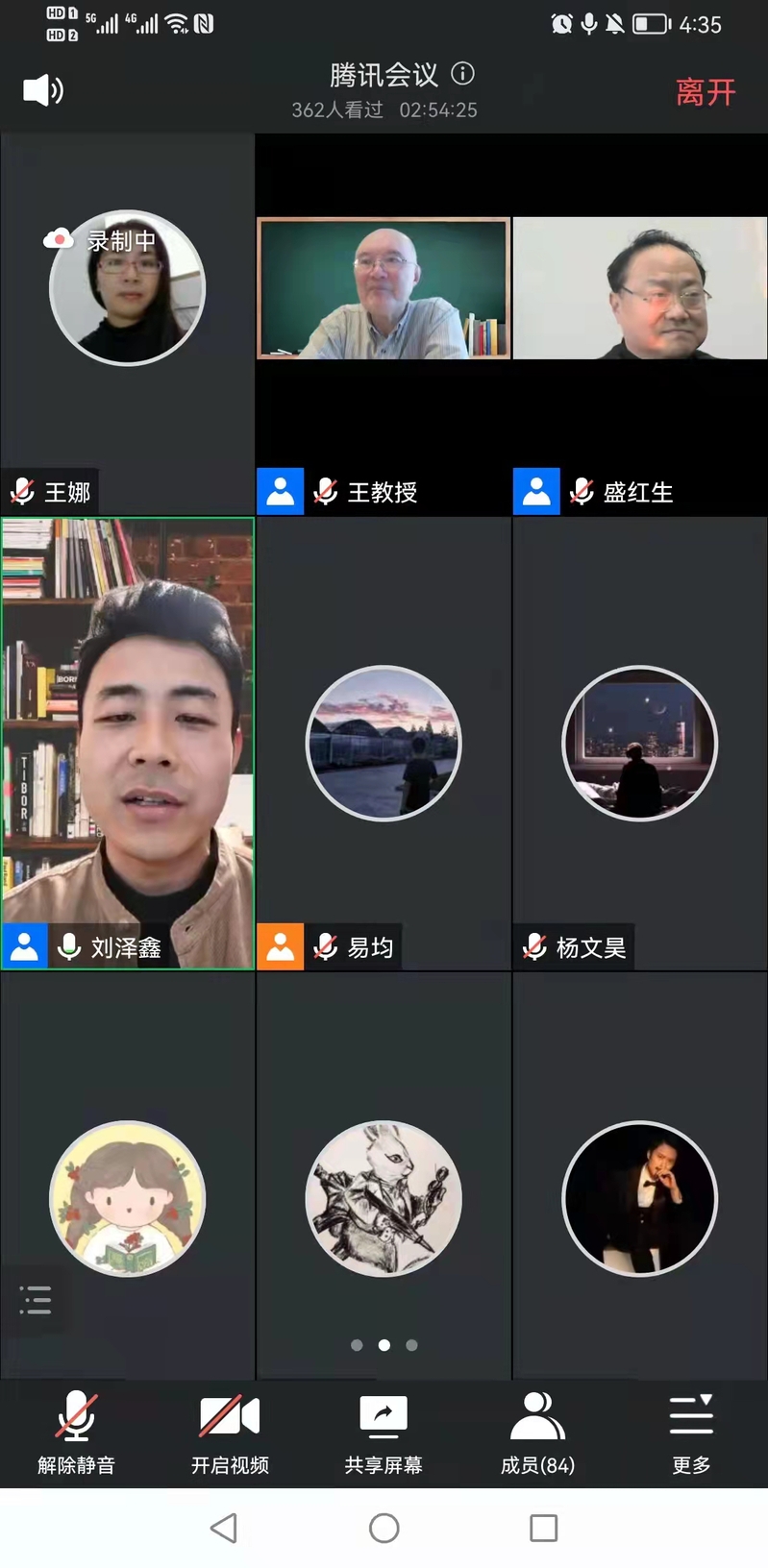This screenshot has height=1568, width=768.
Task: Select 王教授's video tile
Action: 384,288
